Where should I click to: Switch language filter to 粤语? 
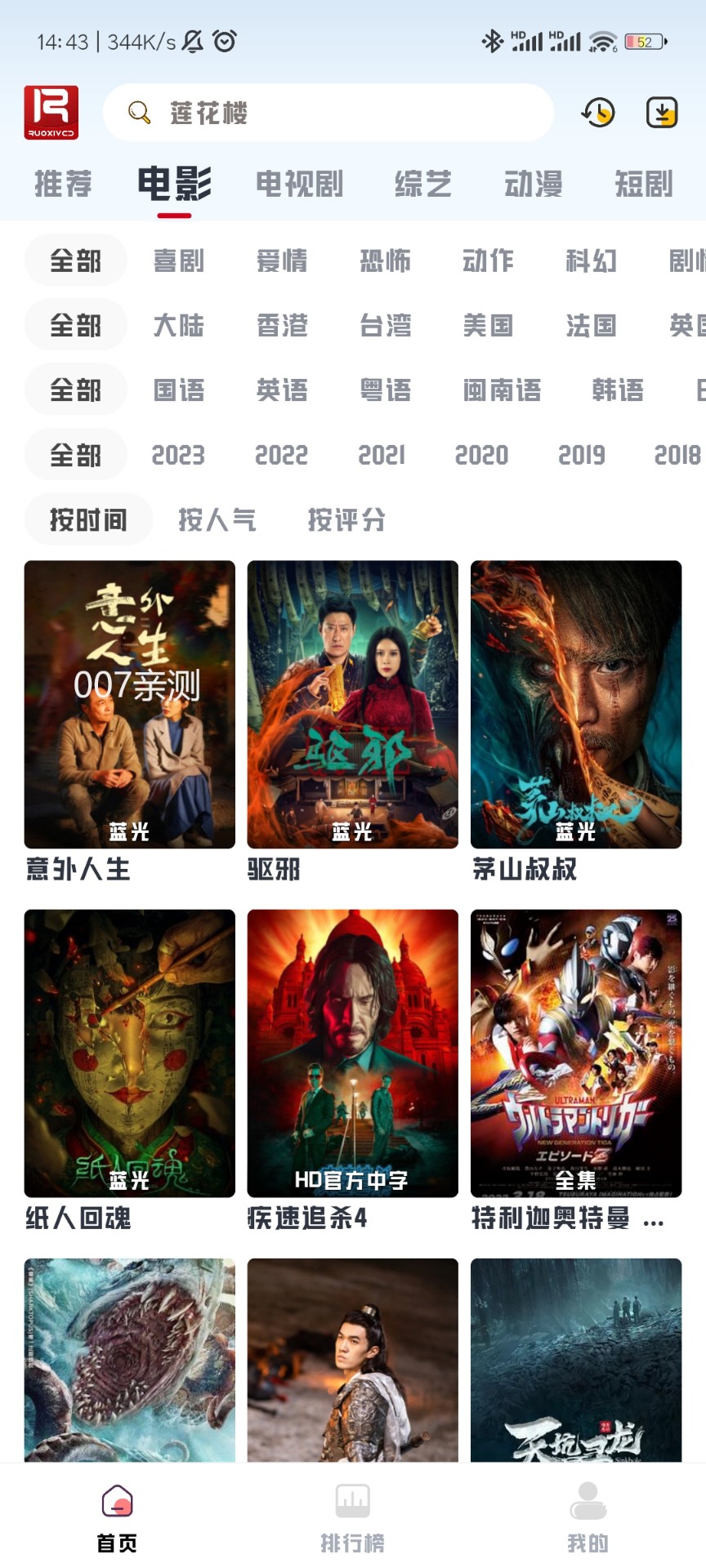[384, 390]
